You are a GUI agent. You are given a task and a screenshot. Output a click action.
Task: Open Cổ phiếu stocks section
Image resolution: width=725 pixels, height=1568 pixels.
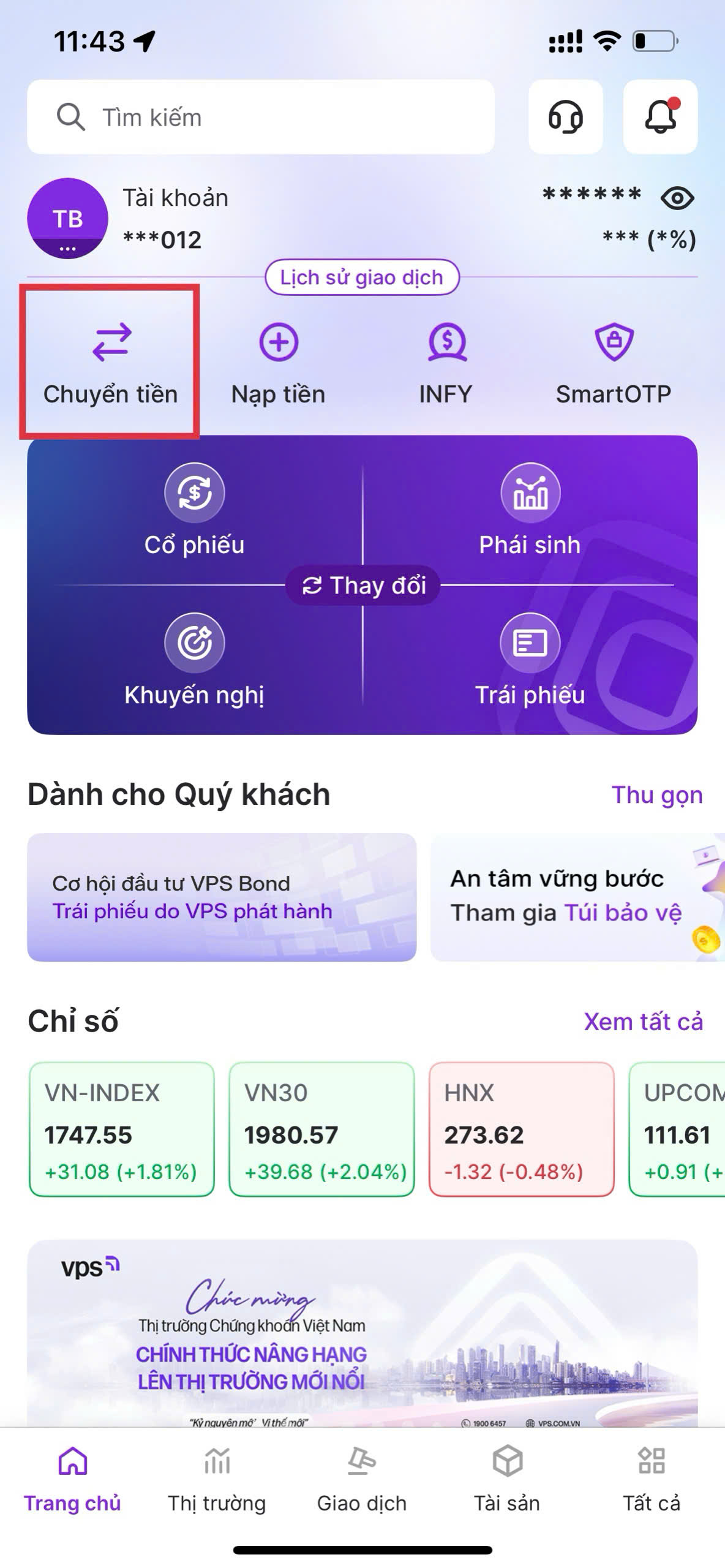point(195,510)
